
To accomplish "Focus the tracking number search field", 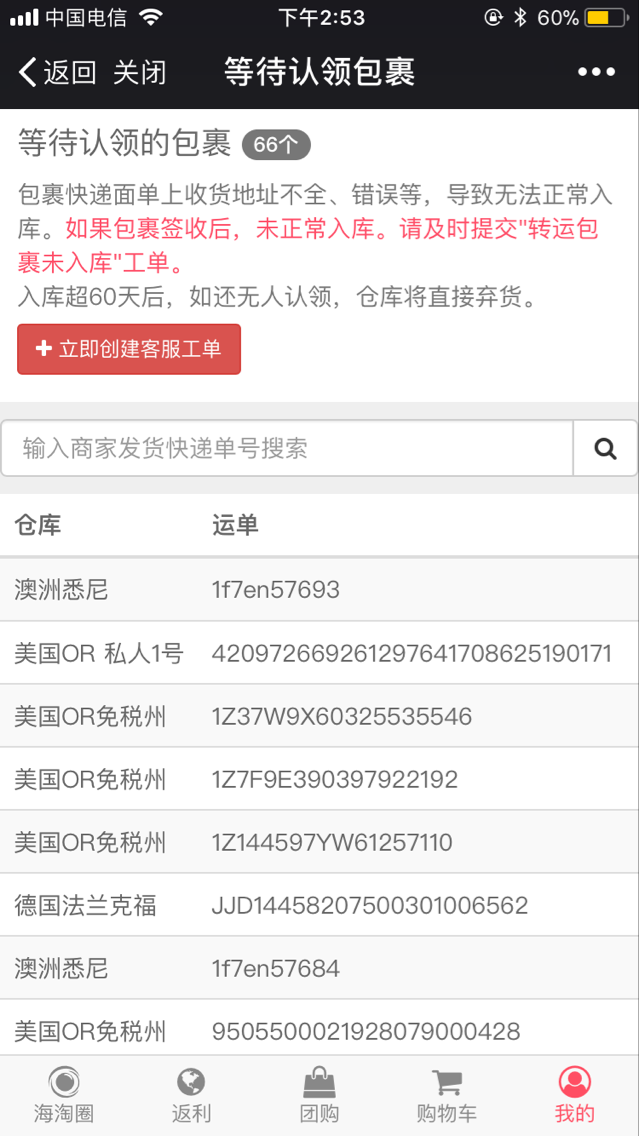I will (287, 448).
